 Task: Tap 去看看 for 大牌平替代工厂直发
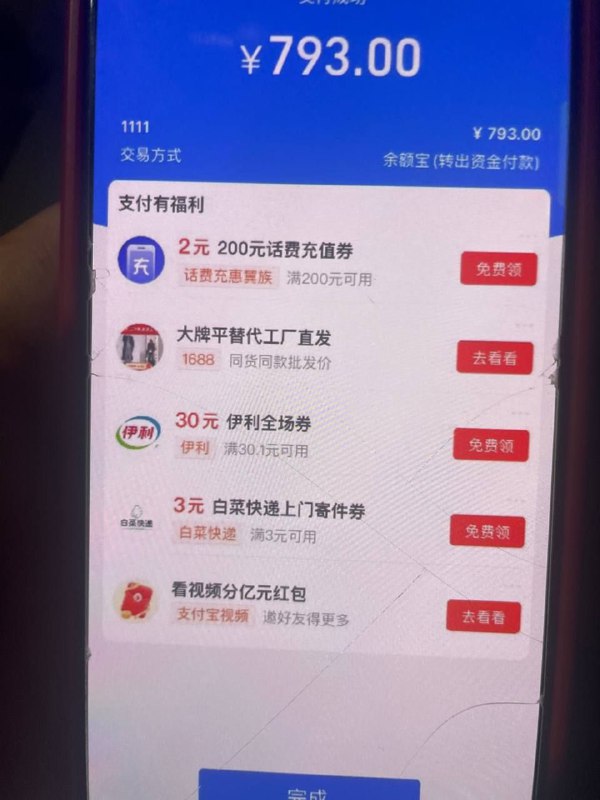pos(494,358)
